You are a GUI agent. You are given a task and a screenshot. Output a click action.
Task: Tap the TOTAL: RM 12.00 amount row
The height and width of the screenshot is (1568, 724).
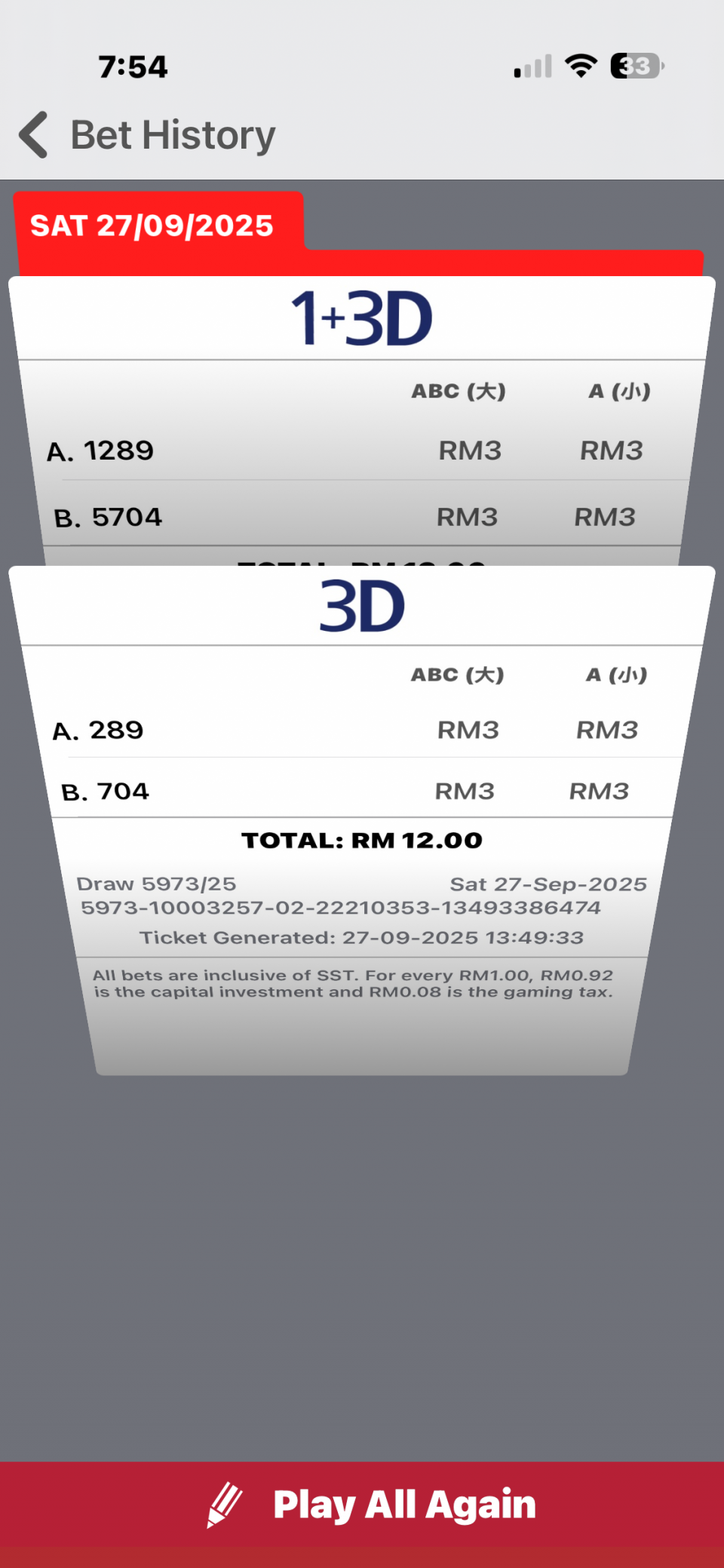tap(361, 840)
